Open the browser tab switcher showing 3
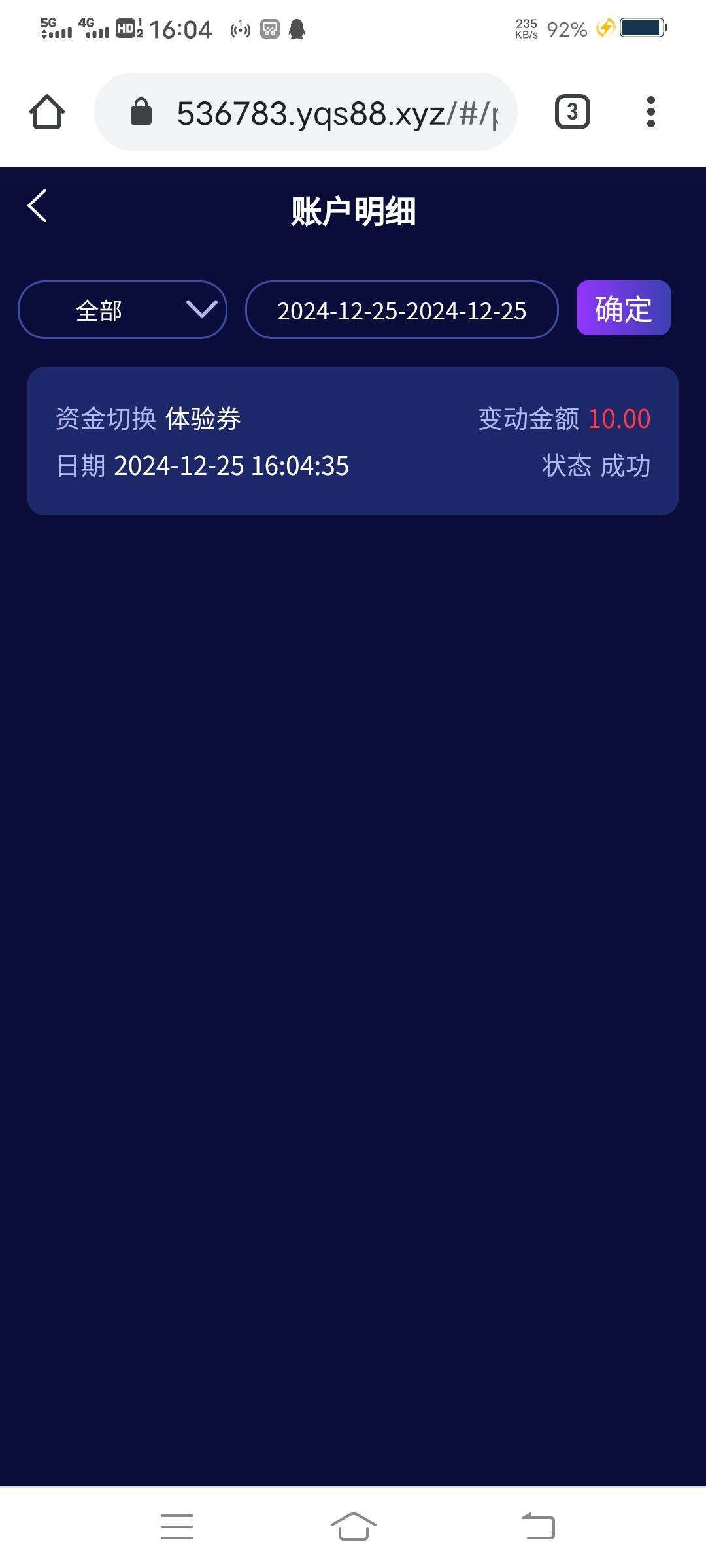706x1568 pixels. pyautogui.click(x=572, y=112)
